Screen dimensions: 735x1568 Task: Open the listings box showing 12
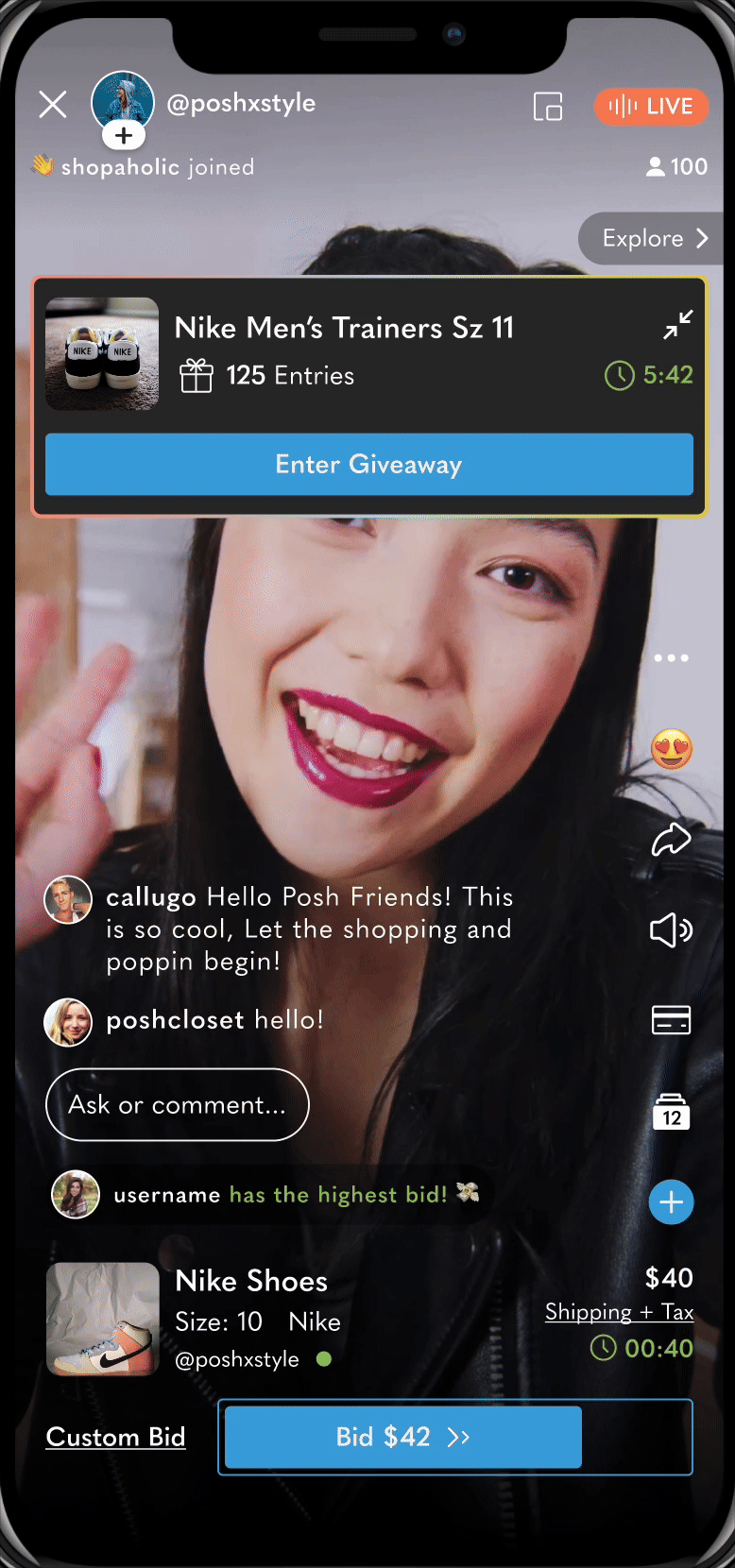click(x=671, y=1112)
